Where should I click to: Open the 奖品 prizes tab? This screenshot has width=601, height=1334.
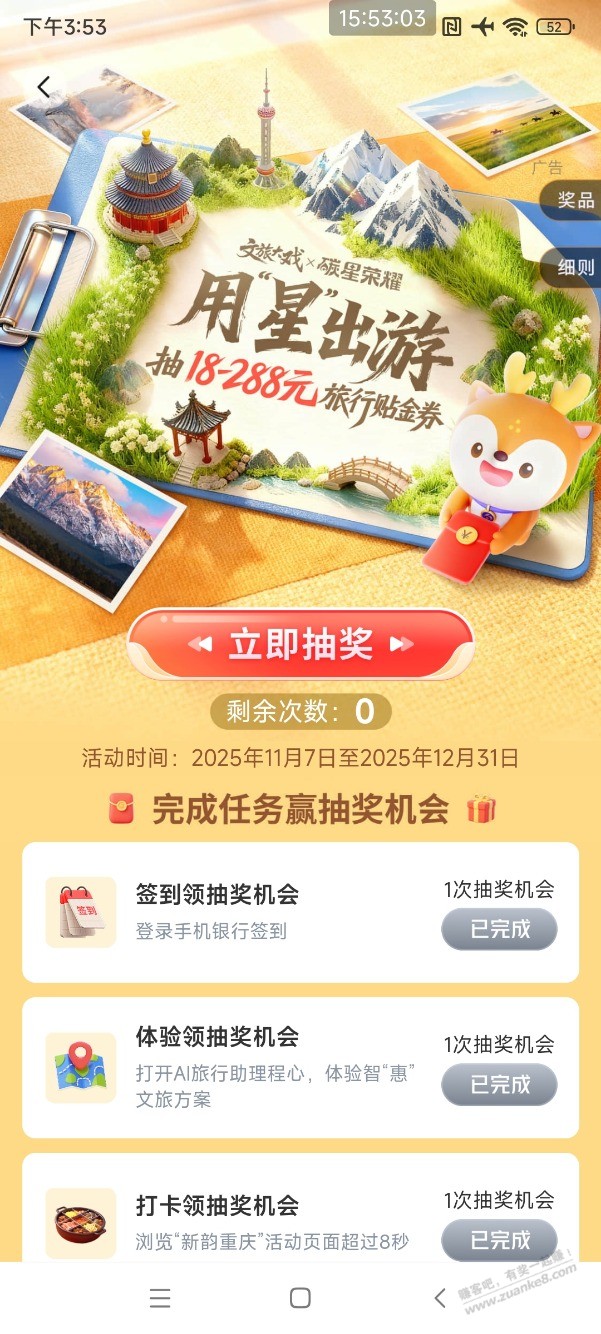(x=574, y=200)
